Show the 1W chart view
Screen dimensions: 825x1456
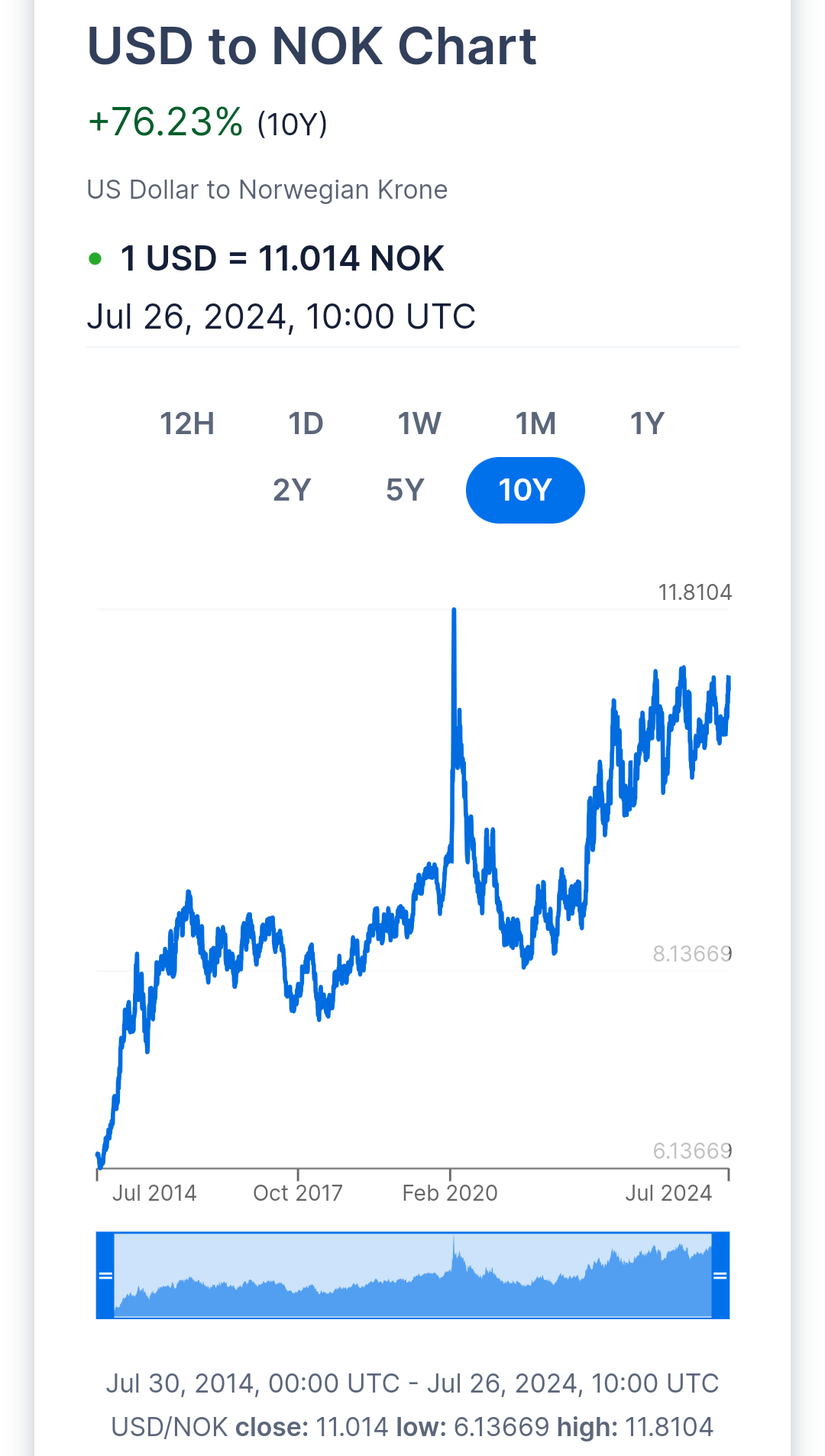pyautogui.click(x=419, y=423)
